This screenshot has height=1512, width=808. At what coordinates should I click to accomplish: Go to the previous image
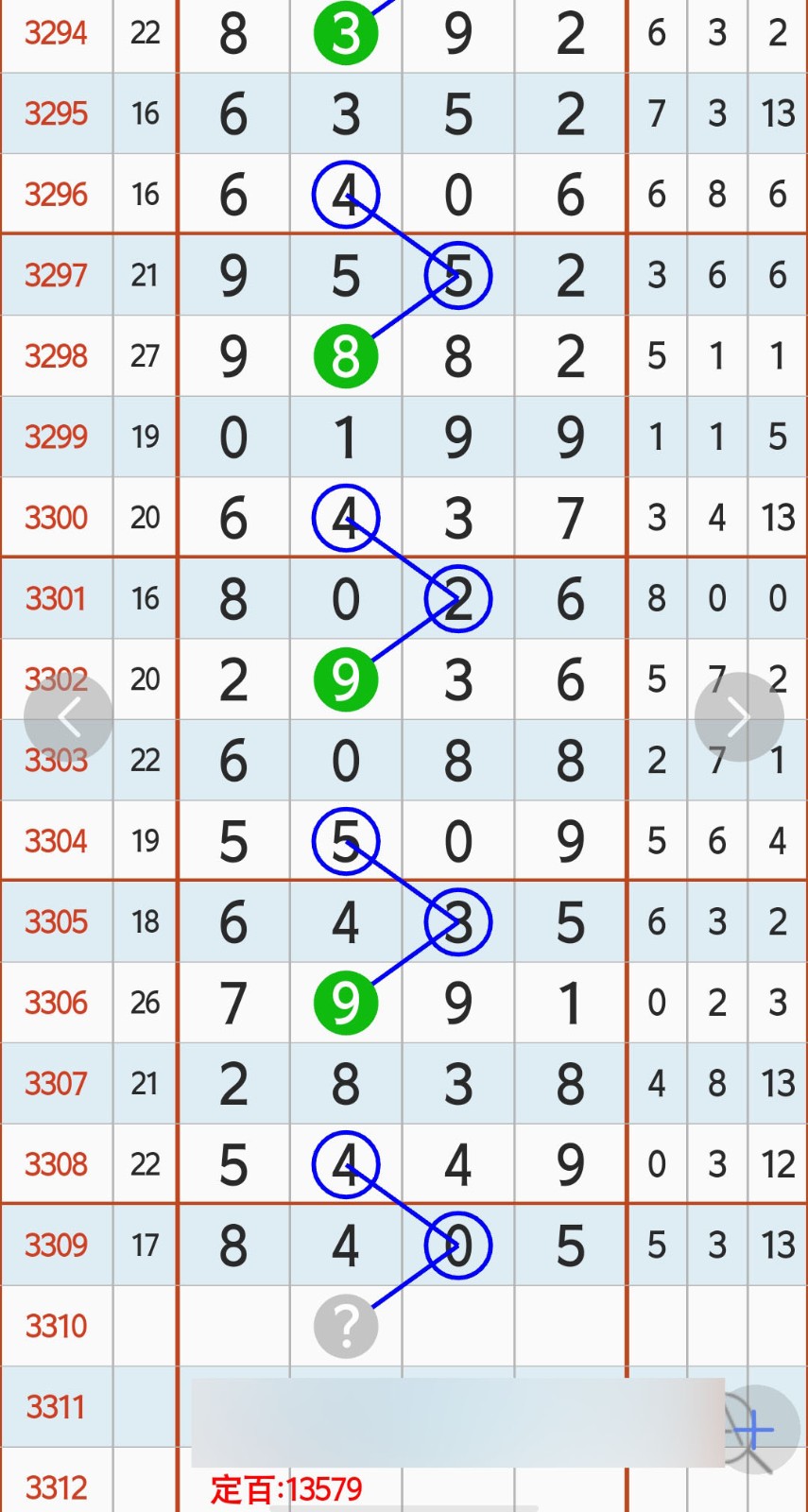click(x=68, y=717)
